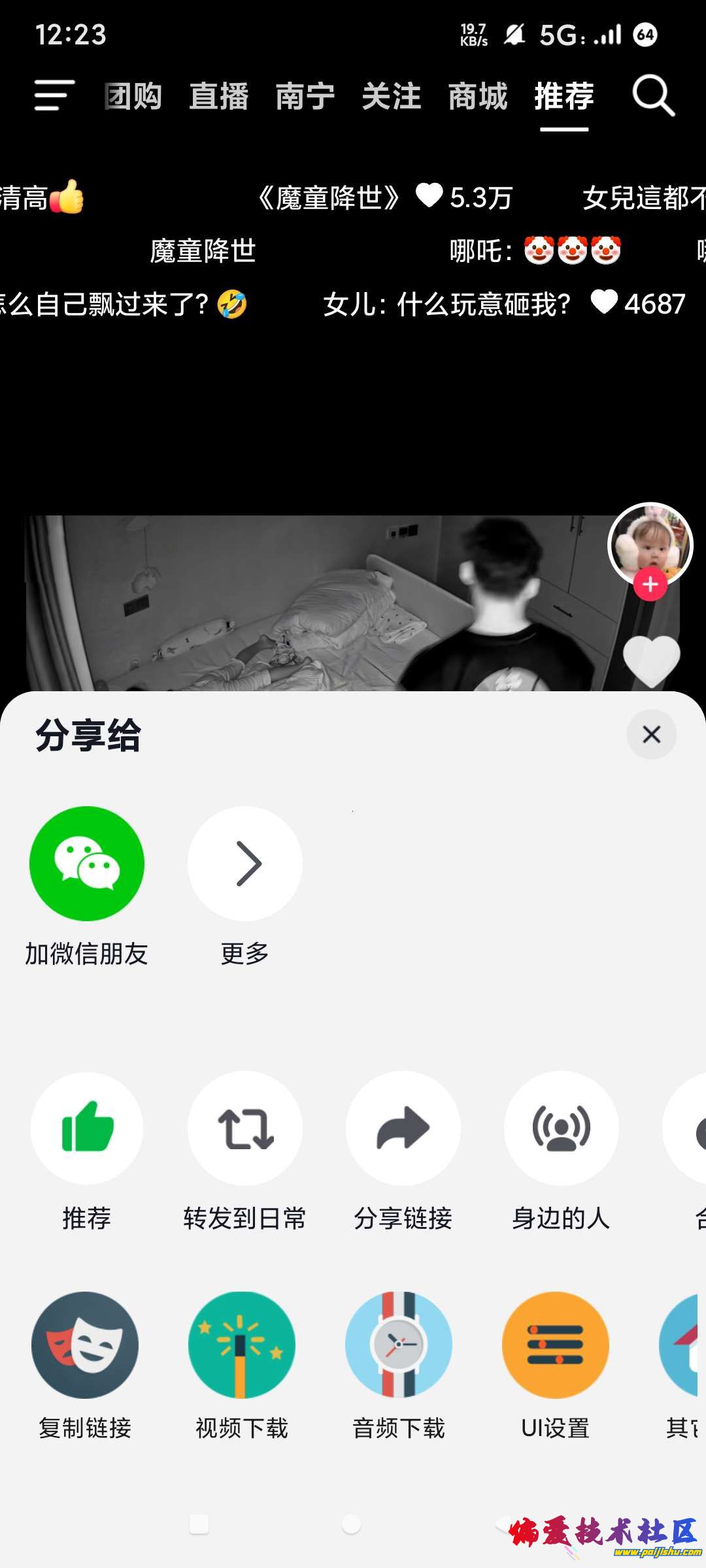This screenshot has width=706, height=1568.
Task: Switch to the 商城 tab
Action: (478, 97)
